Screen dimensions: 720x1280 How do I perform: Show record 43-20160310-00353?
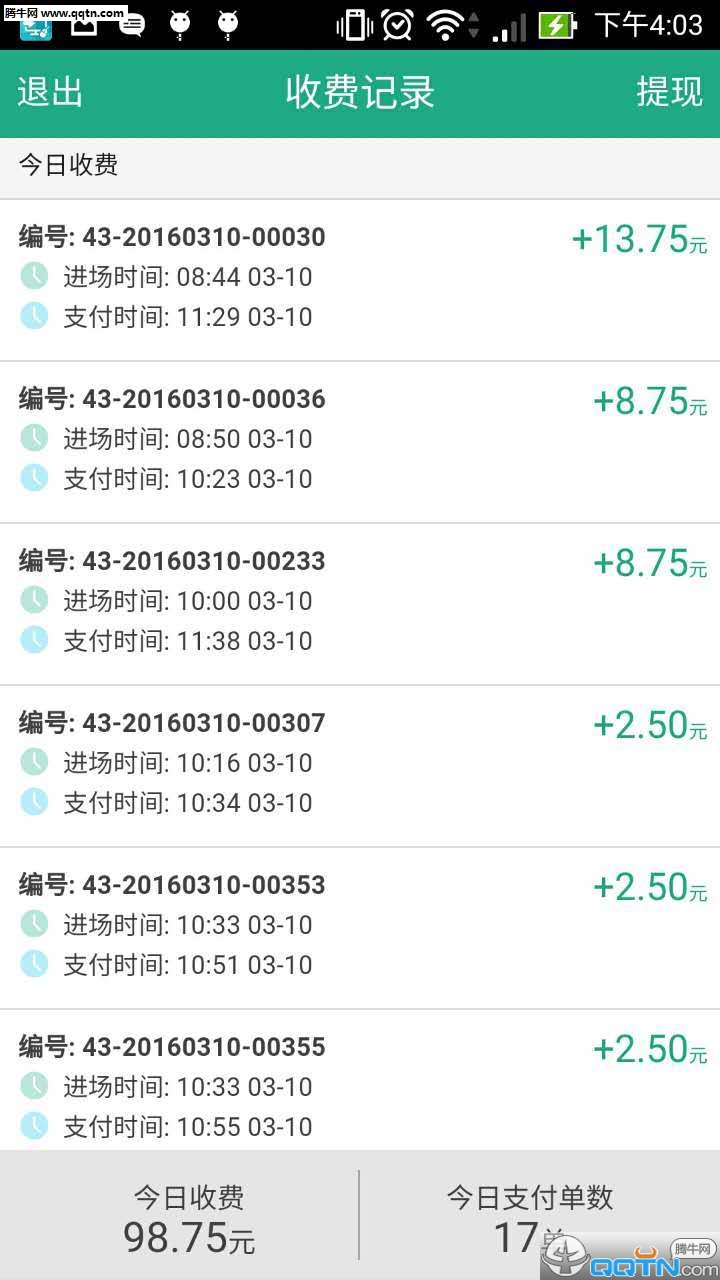360,926
